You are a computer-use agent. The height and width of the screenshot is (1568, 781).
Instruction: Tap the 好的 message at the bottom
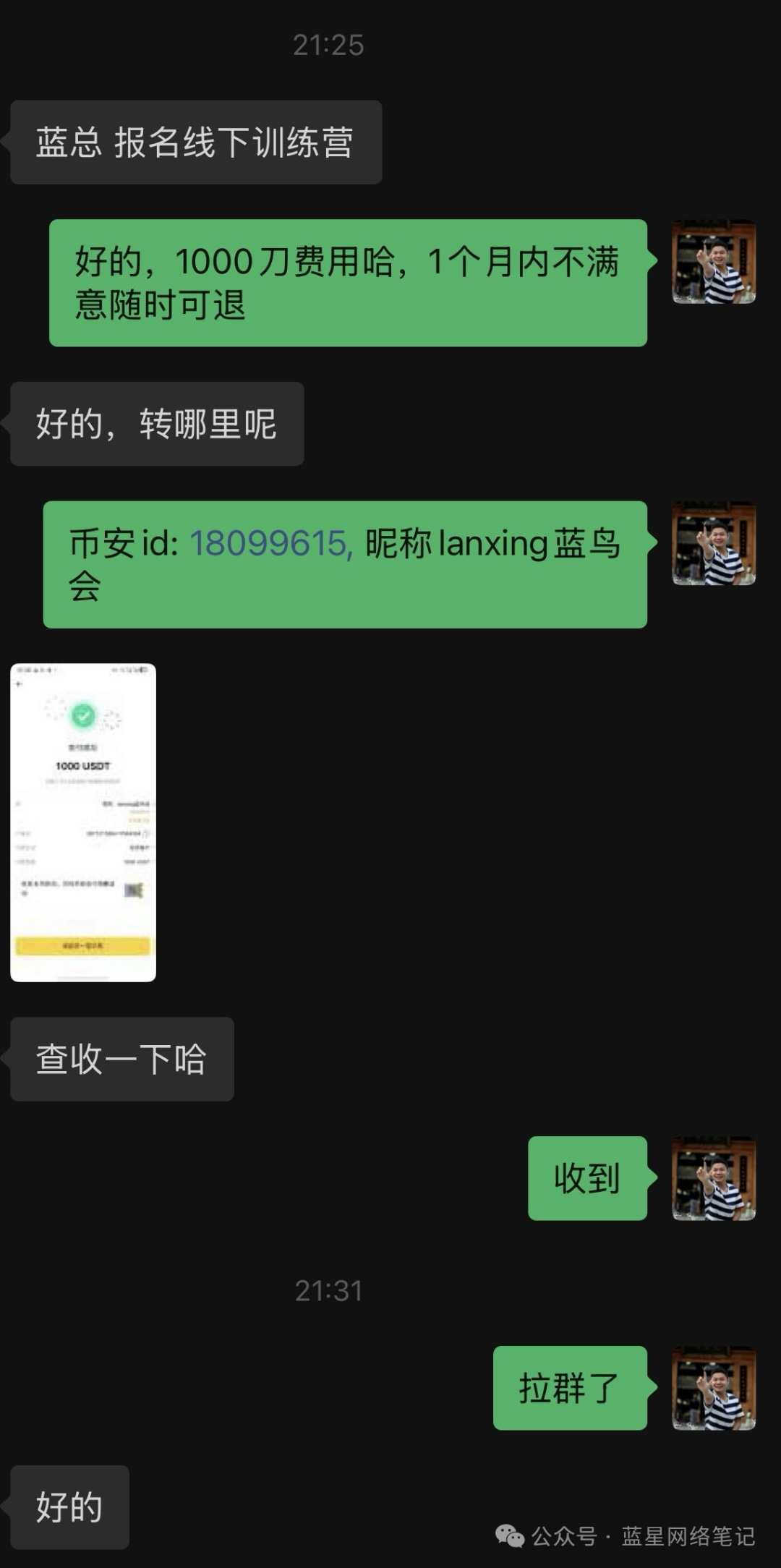pos(69,1508)
